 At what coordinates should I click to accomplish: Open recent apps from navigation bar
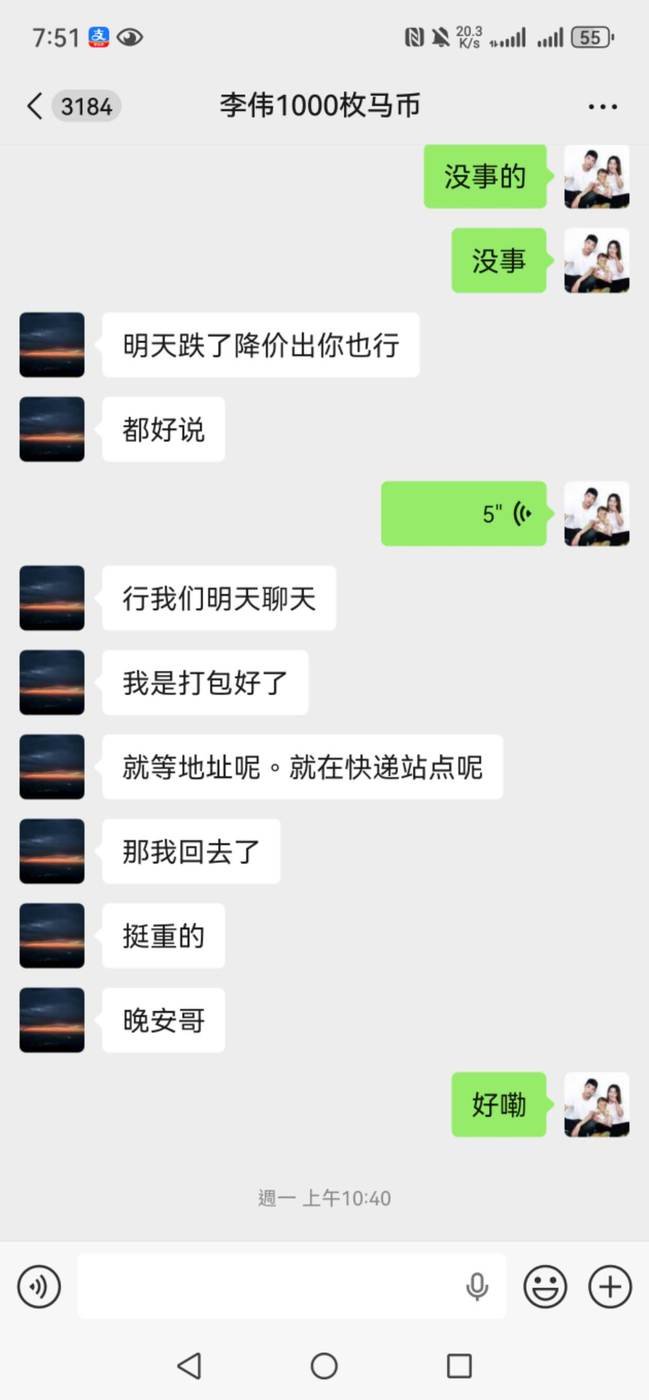[459, 1365]
